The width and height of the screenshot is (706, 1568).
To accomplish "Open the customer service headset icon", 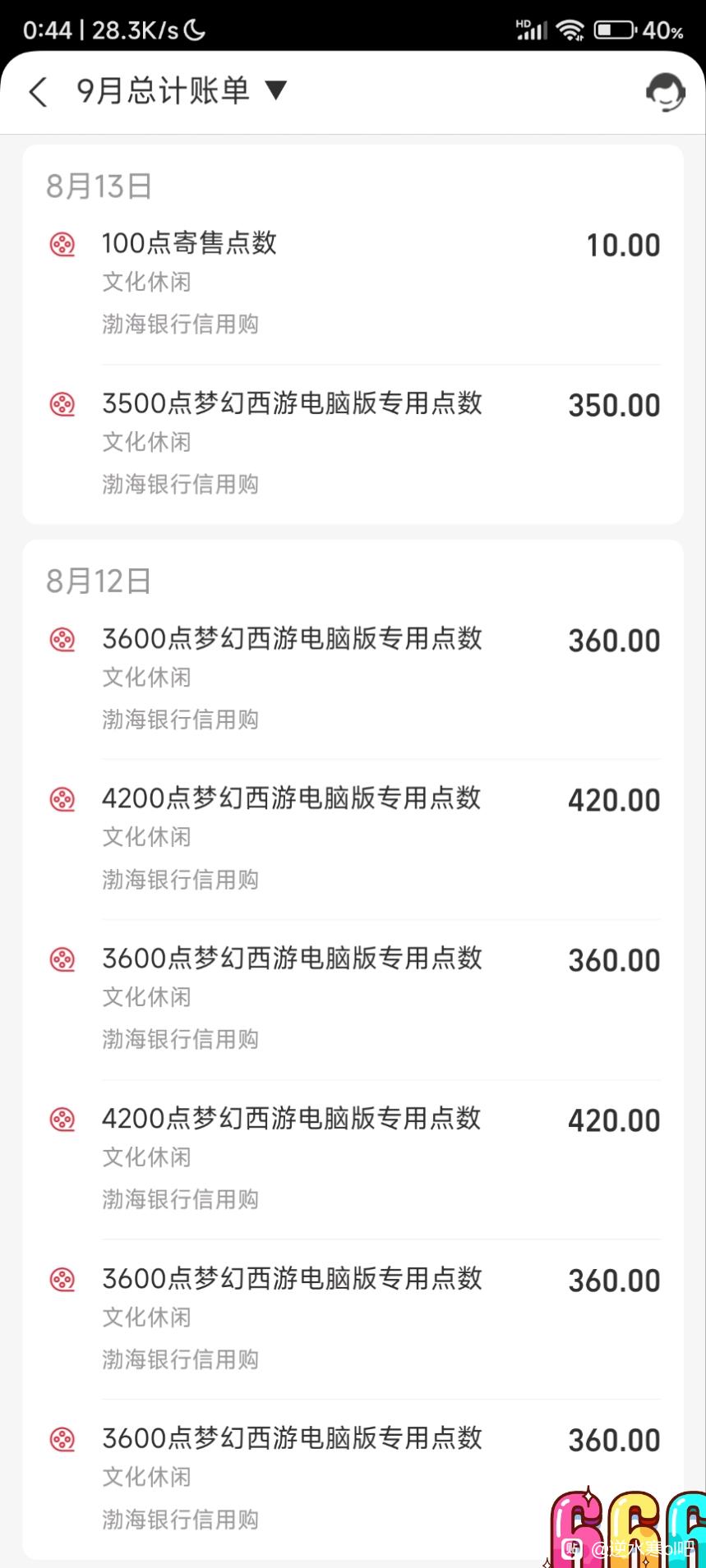I will tap(665, 92).
